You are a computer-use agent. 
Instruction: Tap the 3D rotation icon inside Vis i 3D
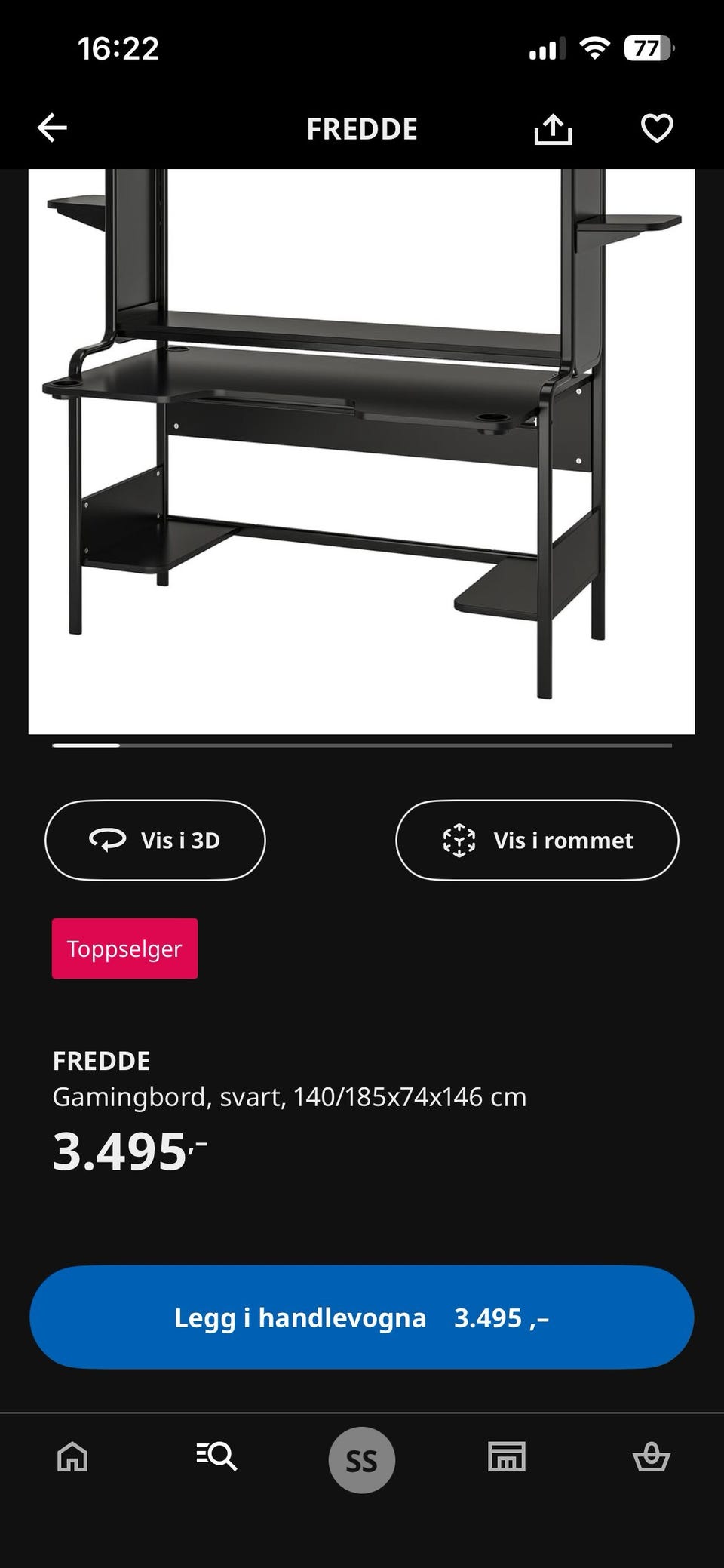(x=108, y=839)
